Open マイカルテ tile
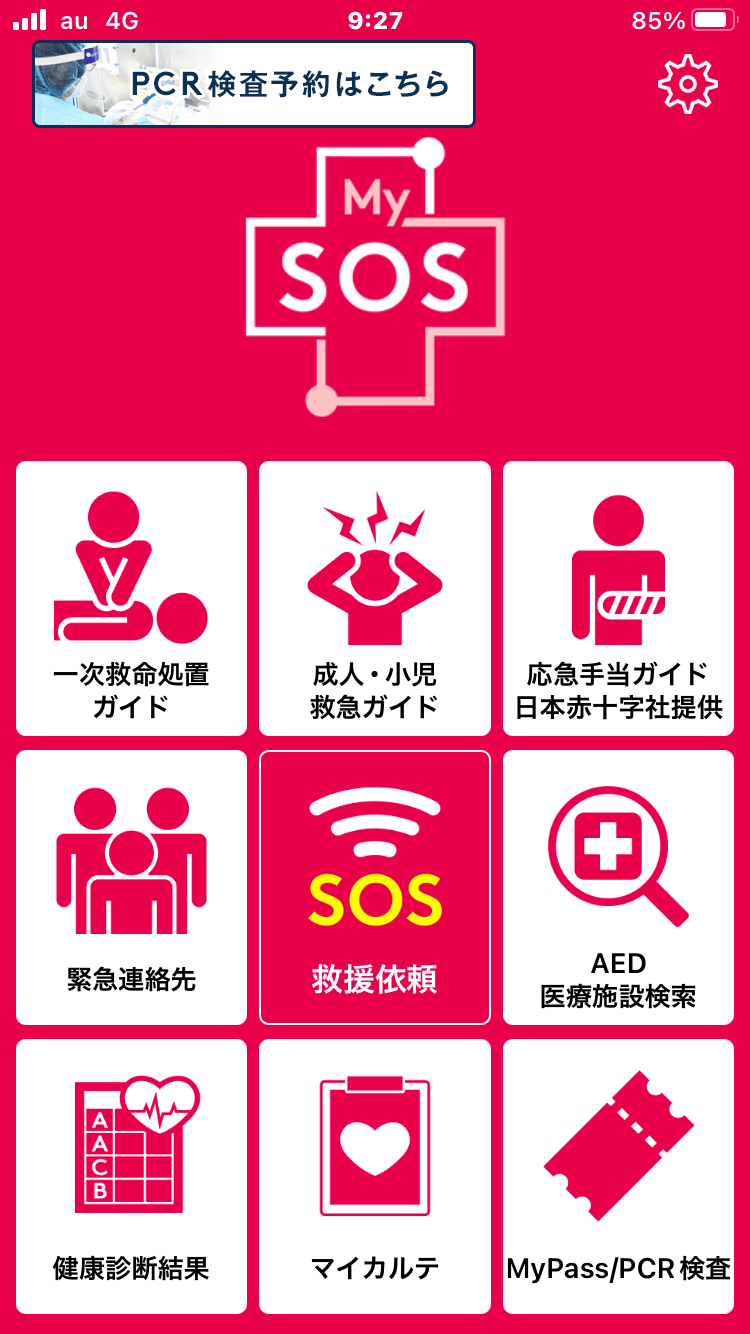The image size is (750, 1334). pos(375,1176)
